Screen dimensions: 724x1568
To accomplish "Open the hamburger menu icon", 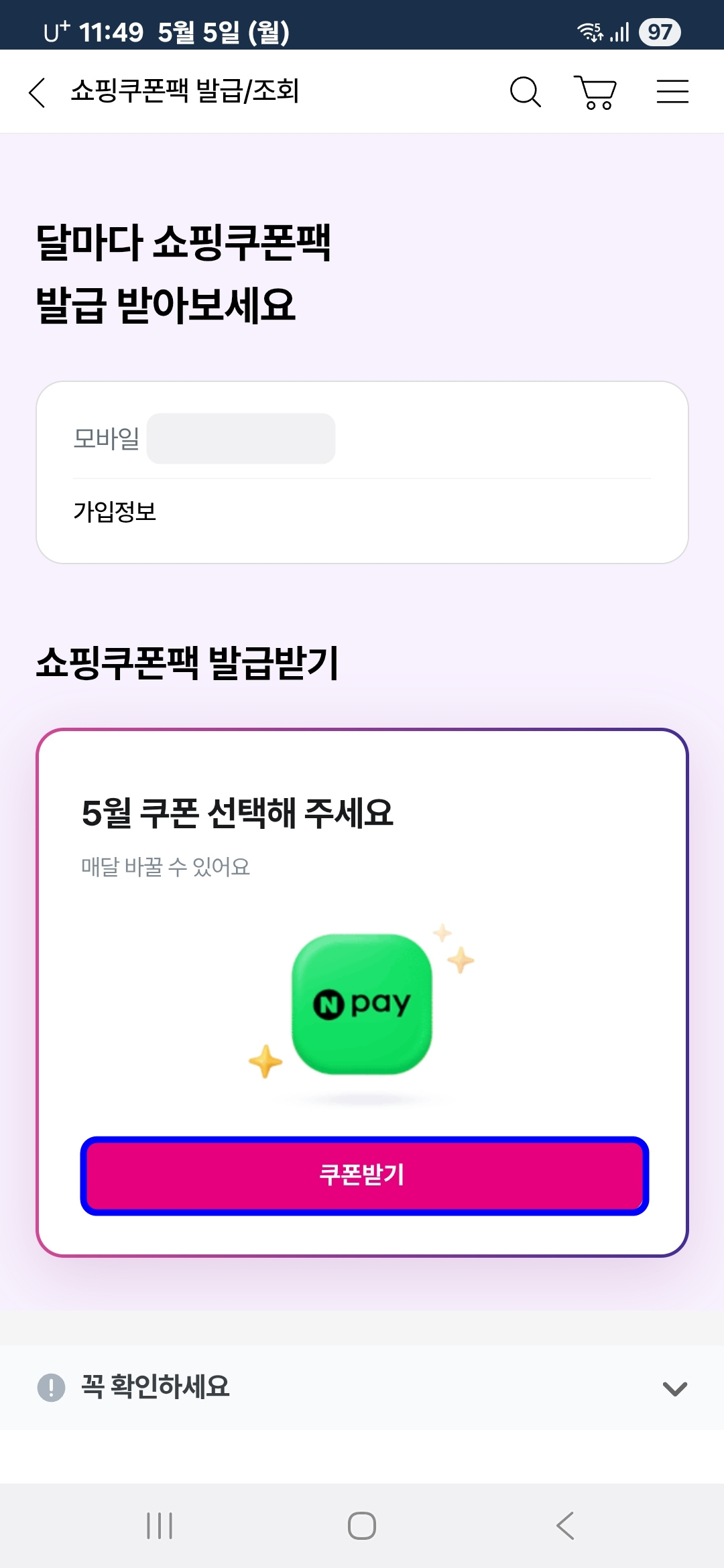I will point(672,92).
